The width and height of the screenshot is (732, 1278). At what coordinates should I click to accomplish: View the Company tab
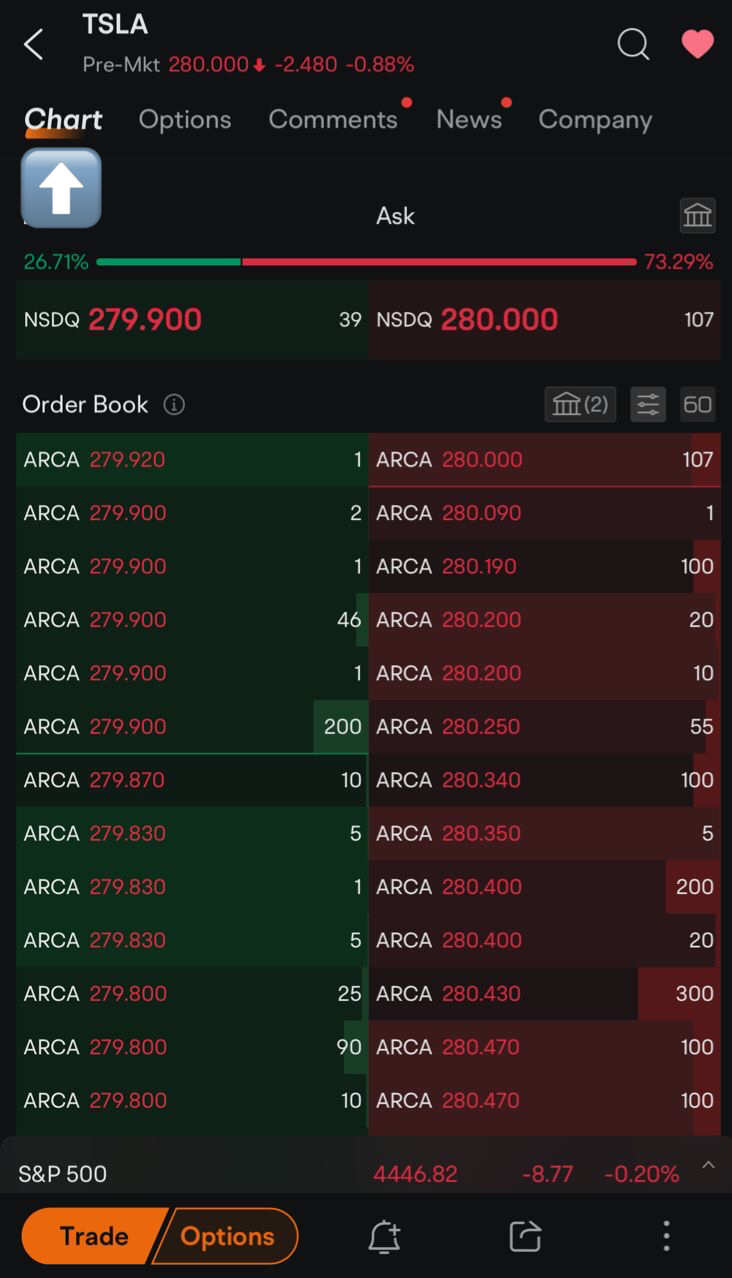(x=595, y=119)
